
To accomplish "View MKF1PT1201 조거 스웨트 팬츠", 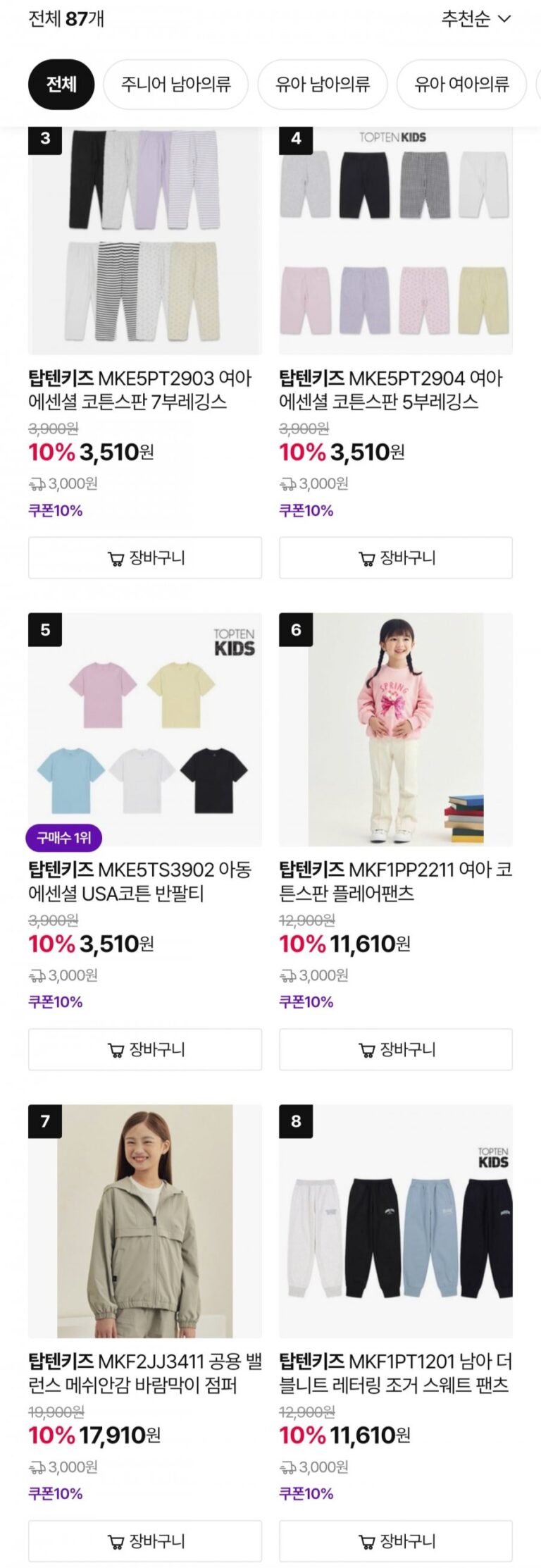I will click(x=396, y=1221).
